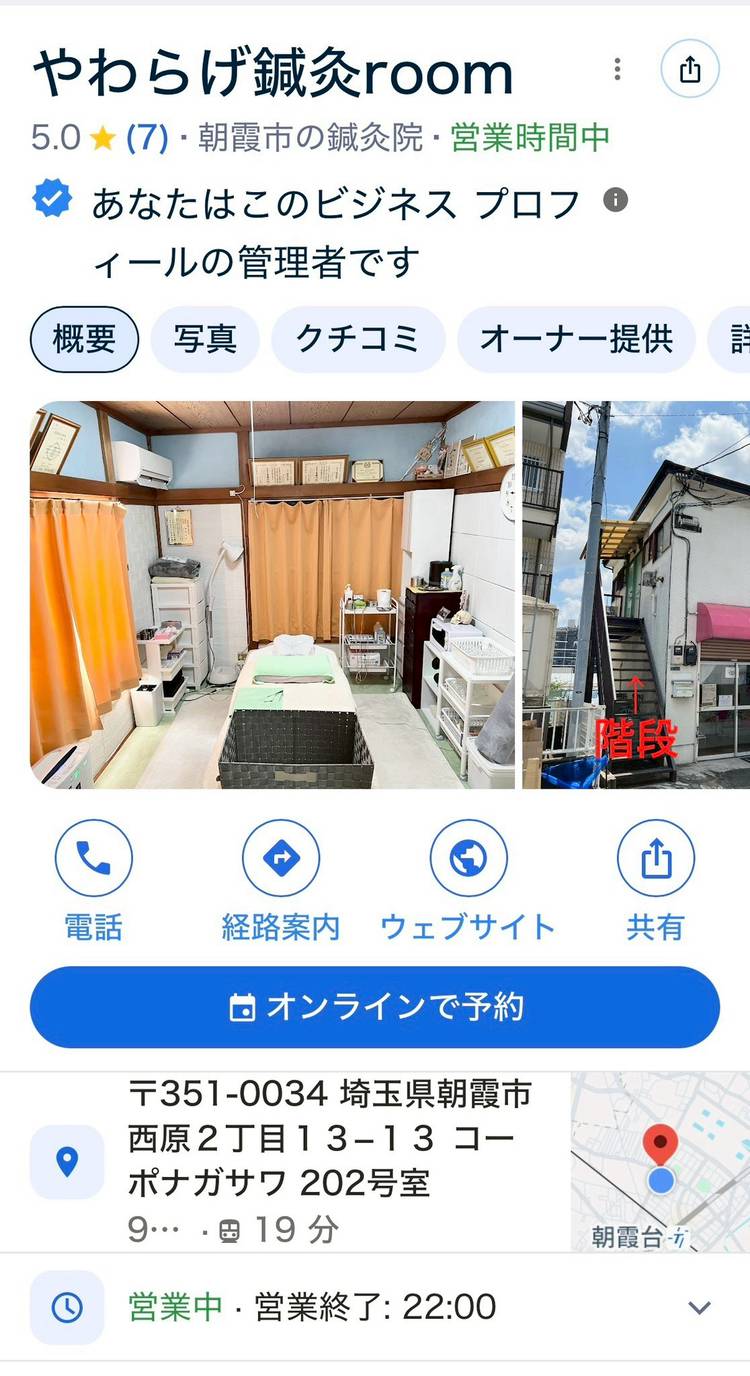750x1376 pixels.
Task: Show info about the business profile manager notice
Action: [616, 200]
